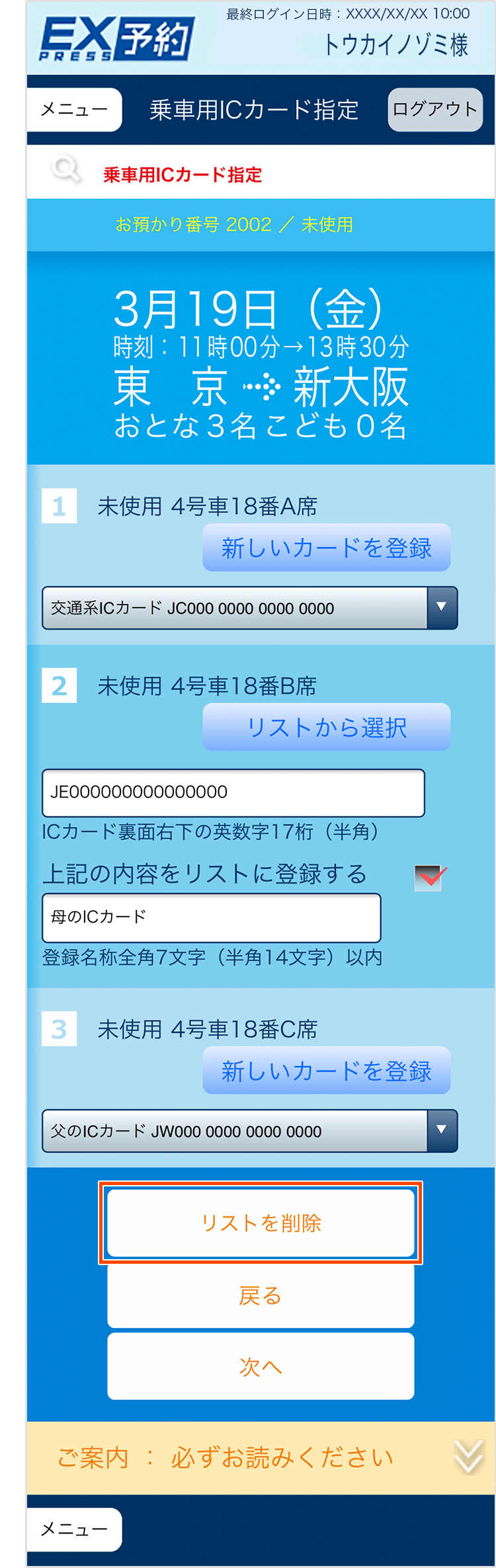The image size is (496, 1568).
Task: Open the 交通系ICカード dropdown for seat A
Action: tap(249, 608)
